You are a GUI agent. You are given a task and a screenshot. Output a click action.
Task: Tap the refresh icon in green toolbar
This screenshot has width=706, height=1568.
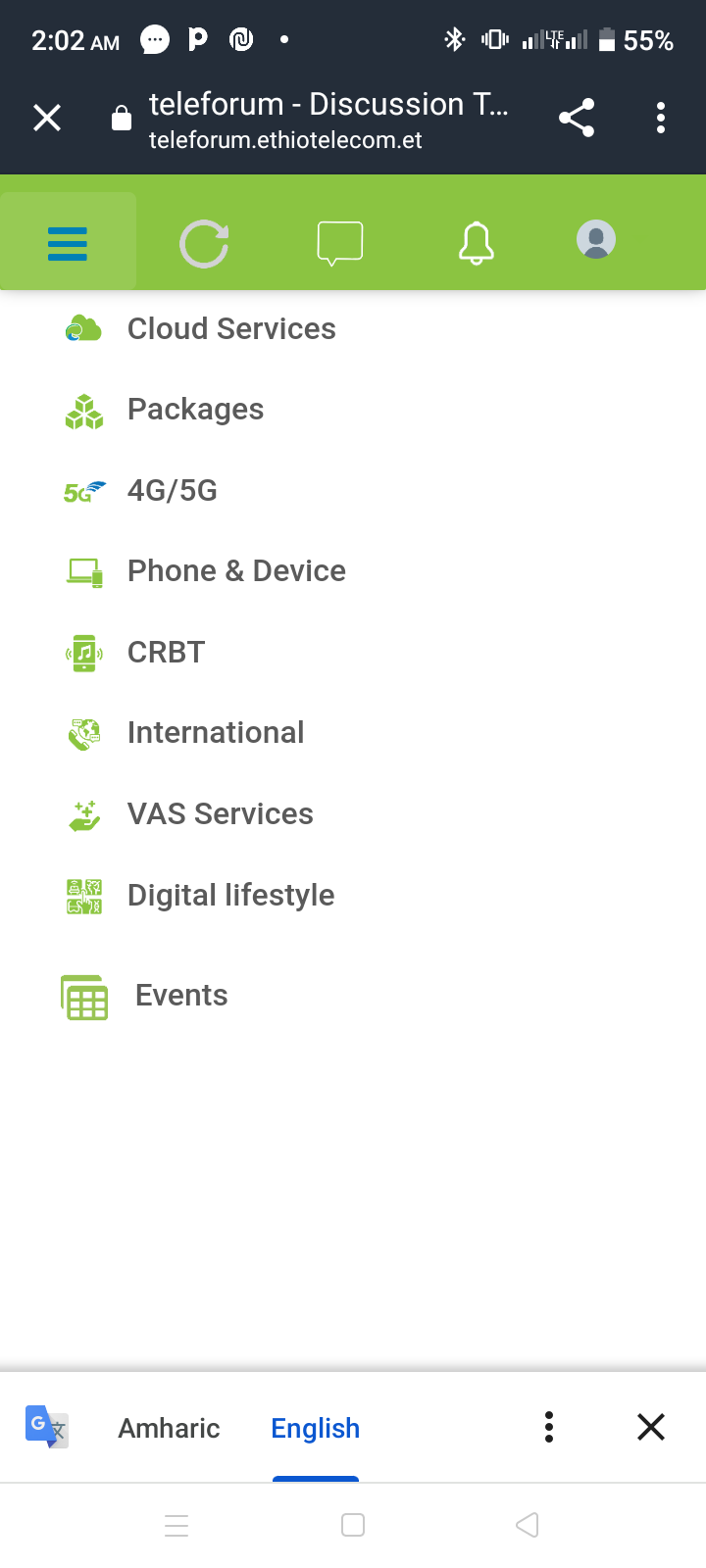click(x=204, y=243)
